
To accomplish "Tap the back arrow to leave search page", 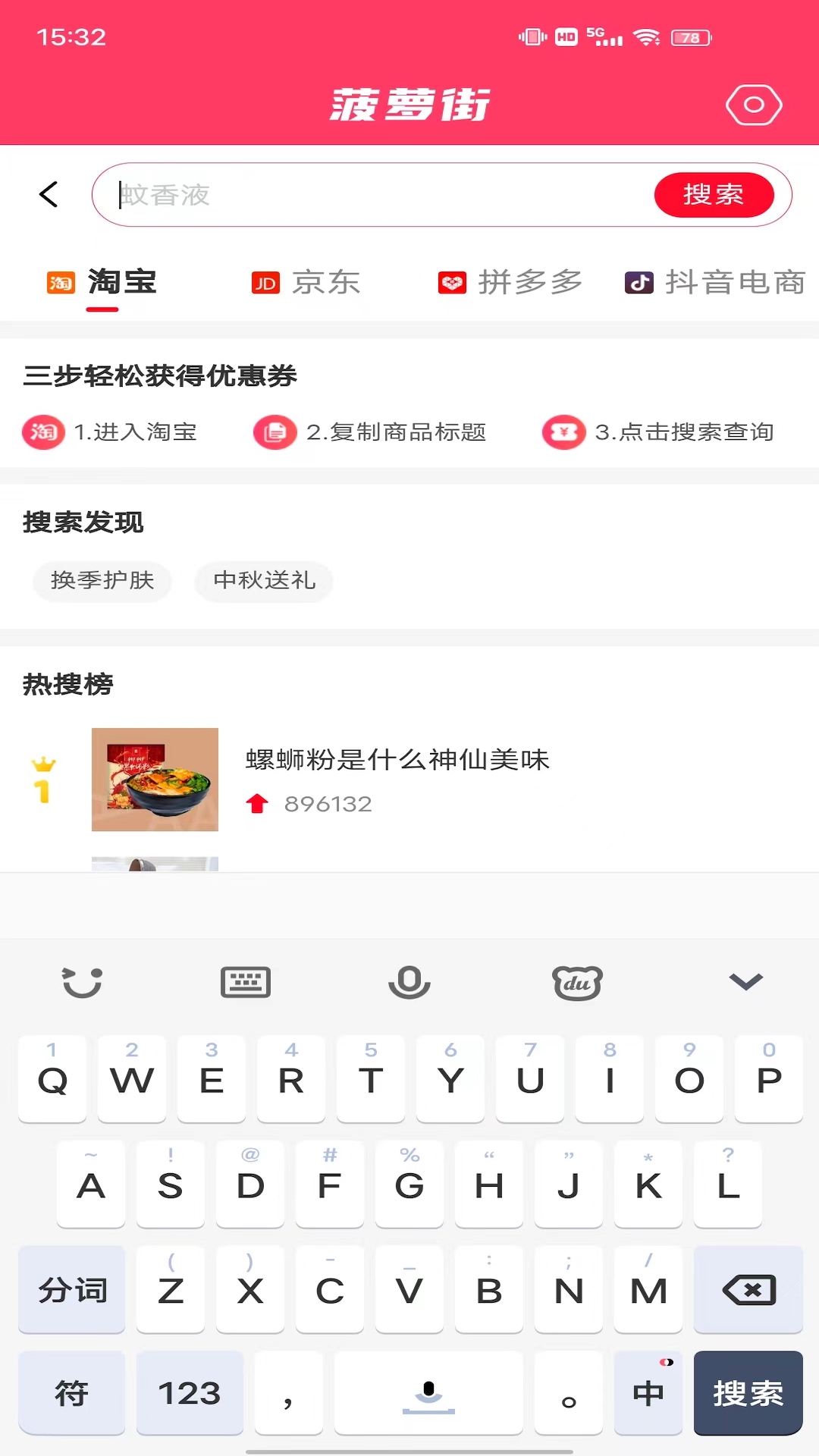I will click(49, 194).
